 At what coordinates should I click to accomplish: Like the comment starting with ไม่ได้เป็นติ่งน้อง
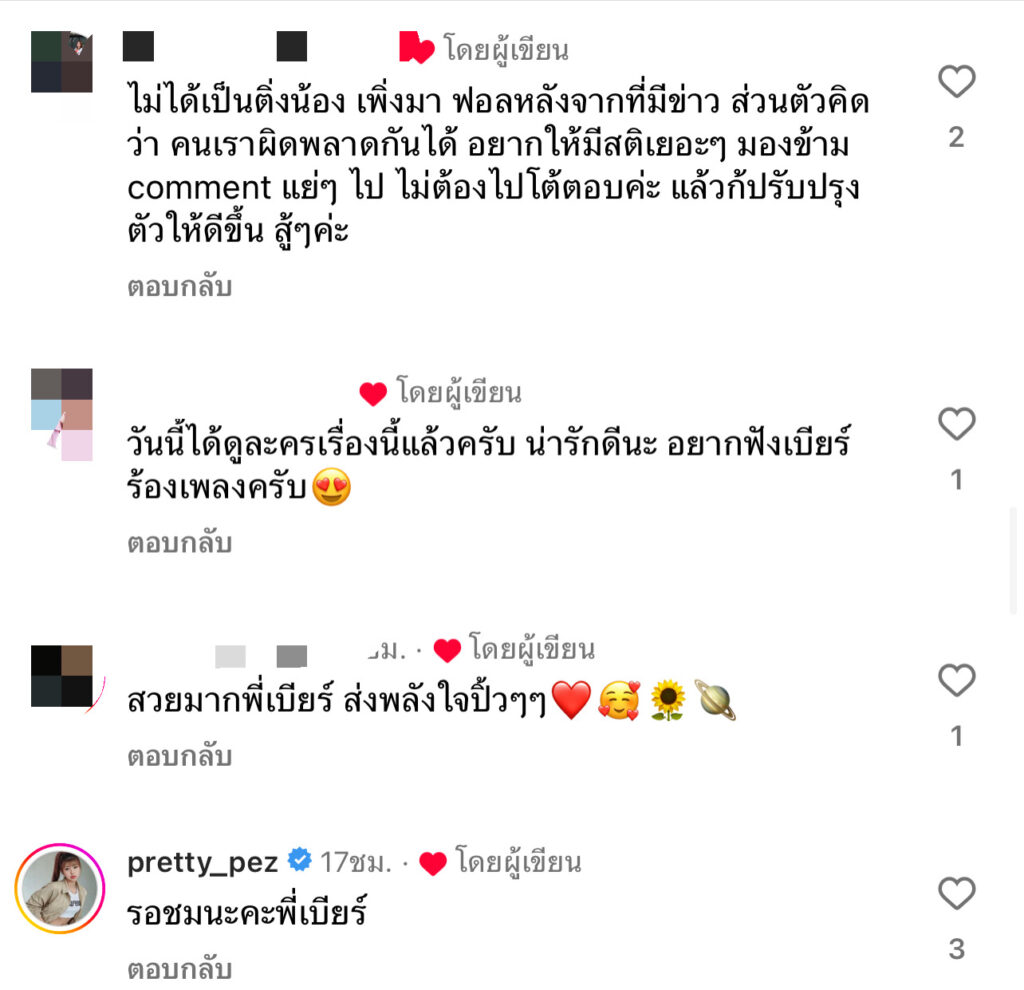click(957, 82)
